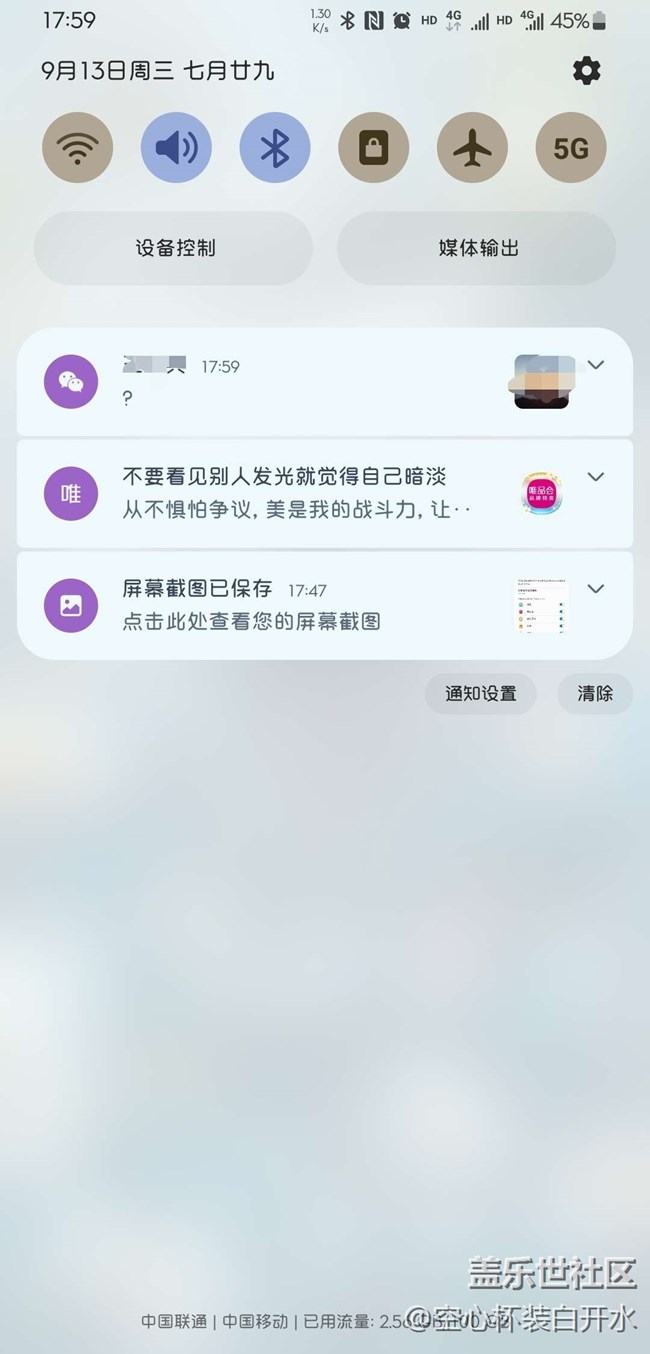Open 设备控制 device control
Image resolution: width=650 pixels, height=1354 pixels.
174,248
